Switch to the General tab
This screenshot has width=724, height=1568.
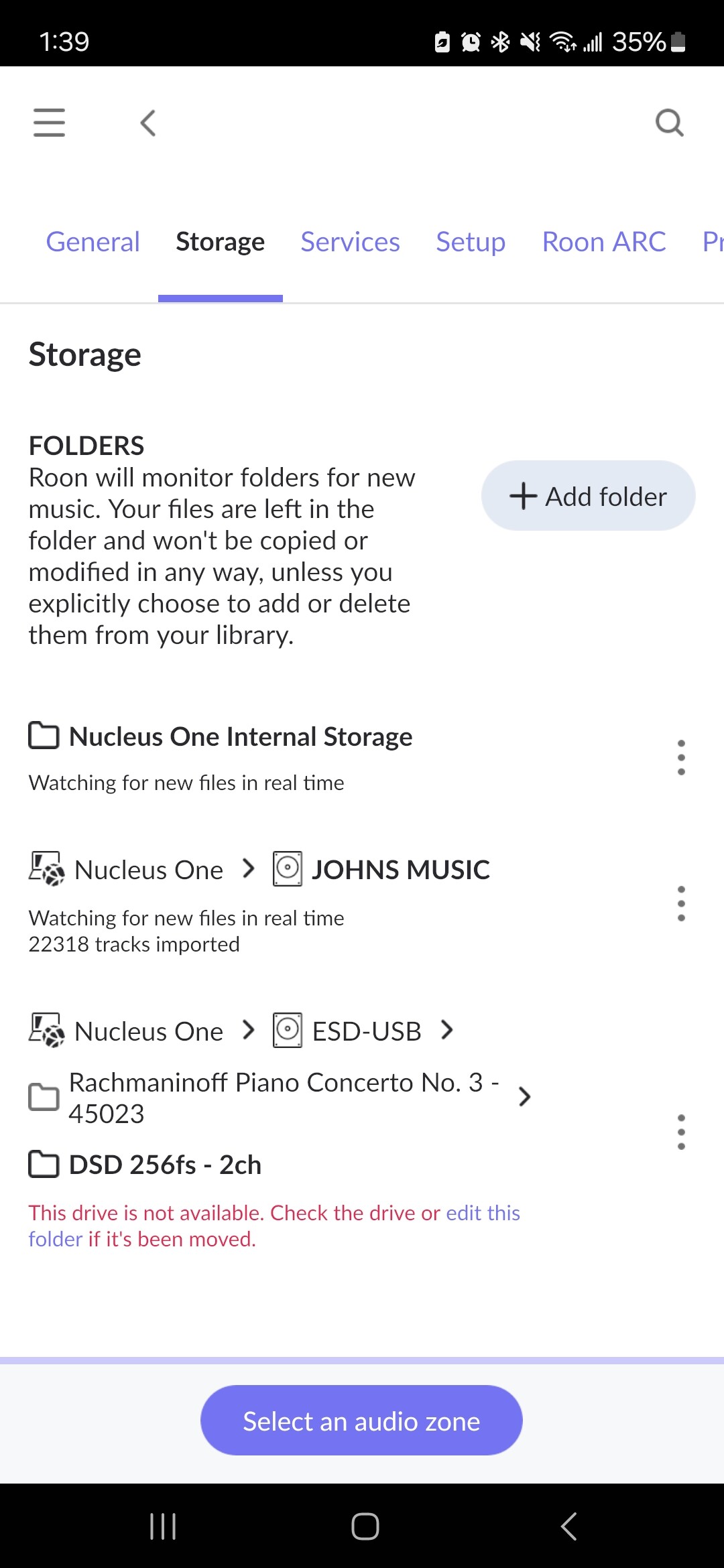pyautogui.click(x=93, y=242)
